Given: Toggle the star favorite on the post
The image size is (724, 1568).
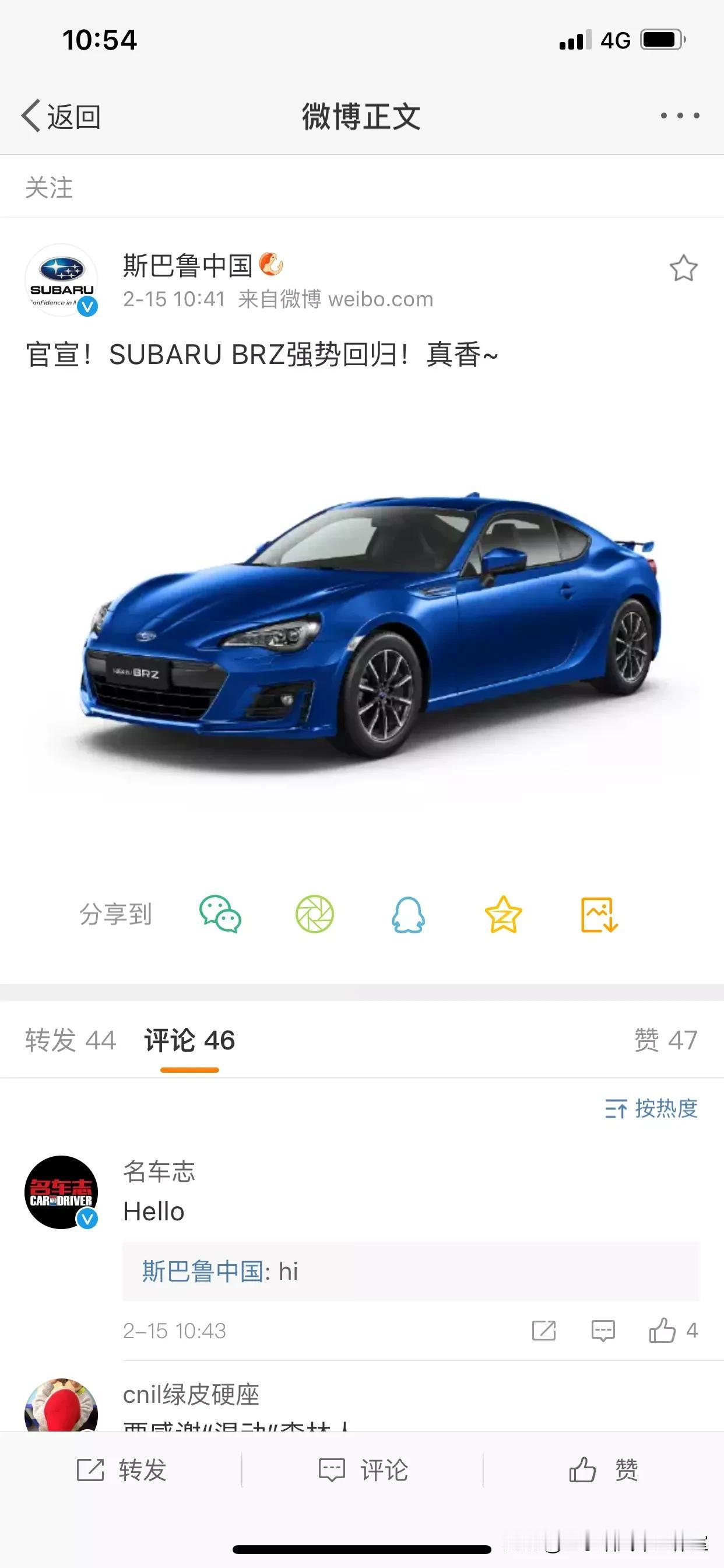Looking at the screenshot, I should click(x=683, y=269).
